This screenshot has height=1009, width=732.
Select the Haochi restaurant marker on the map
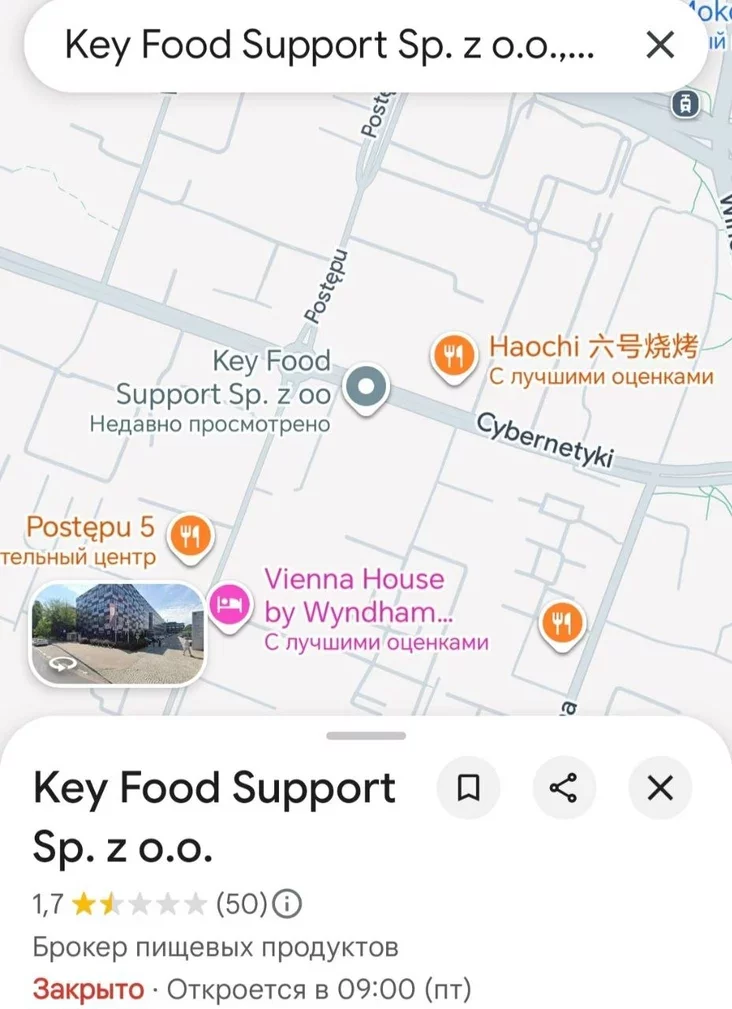(x=454, y=357)
